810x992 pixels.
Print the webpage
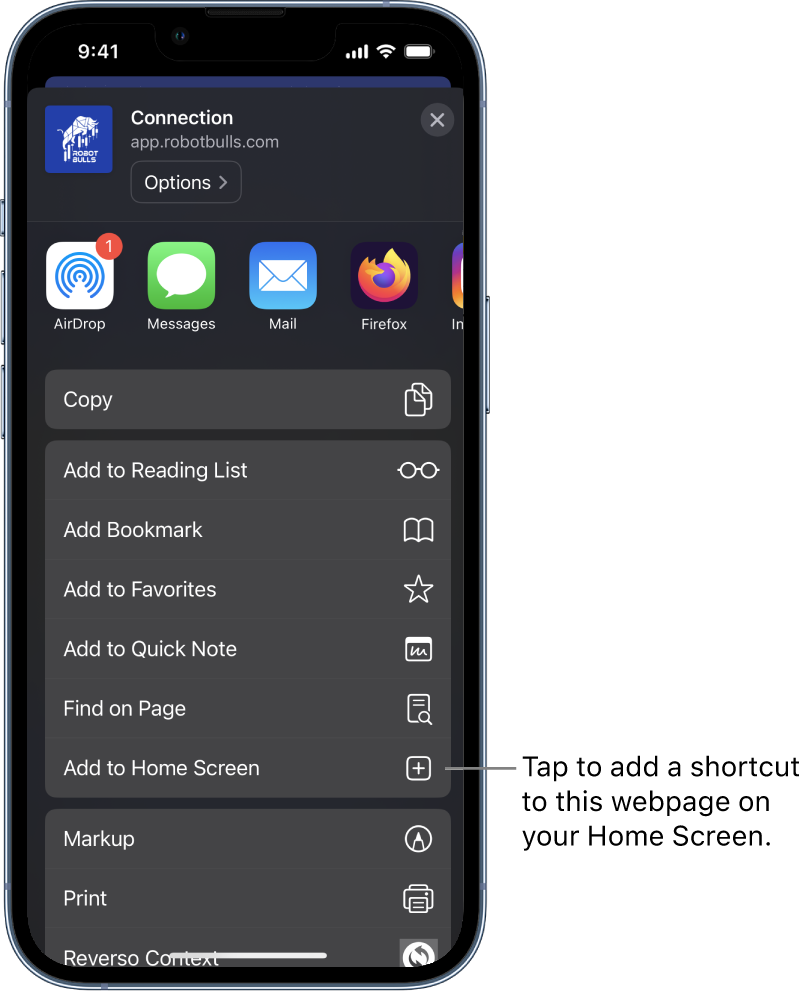248,898
